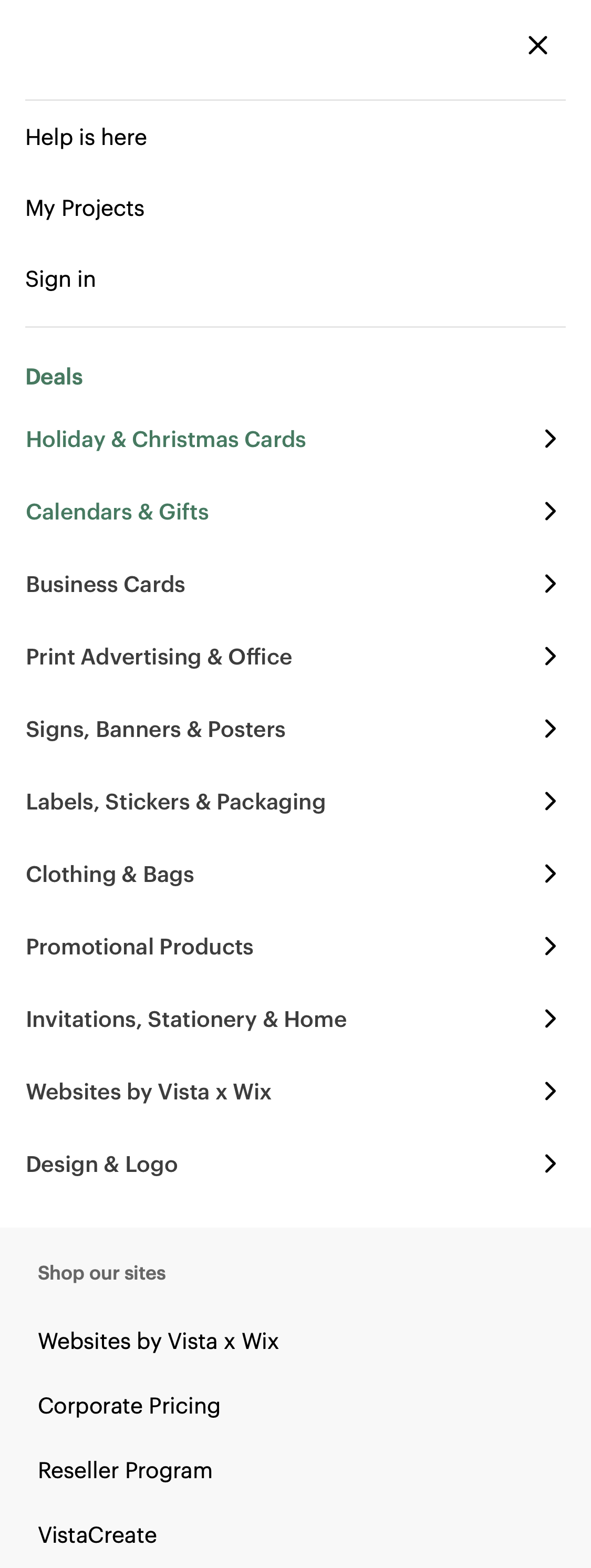This screenshot has width=591, height=1568.
Task: Open VistaCreate
Action: pos(97,1534)
